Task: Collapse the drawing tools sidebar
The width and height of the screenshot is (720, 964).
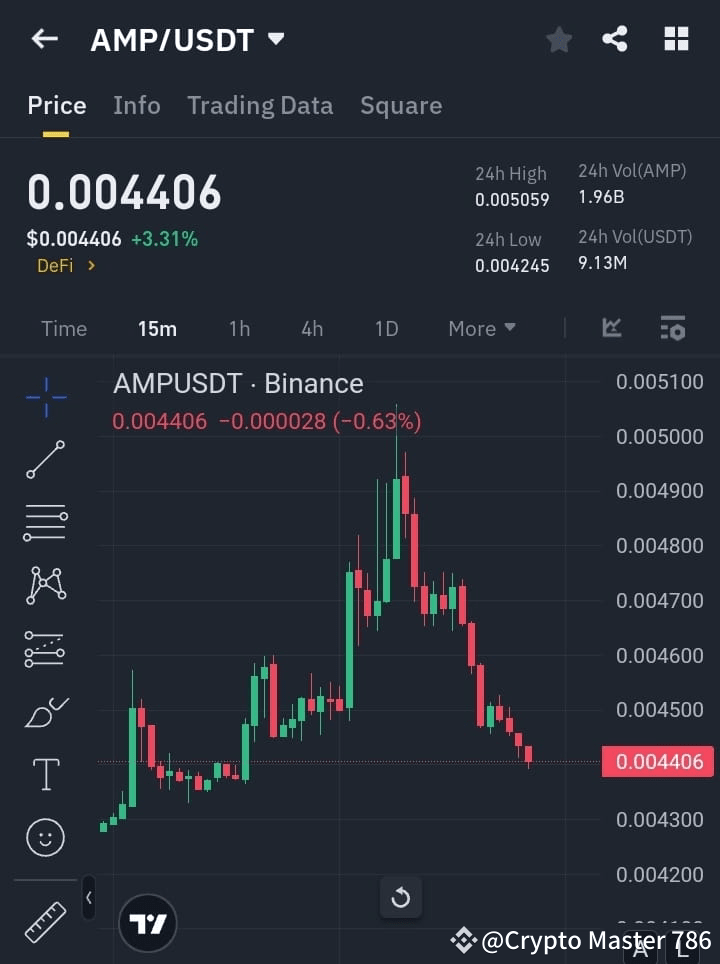Action: (x=88, y=898)
